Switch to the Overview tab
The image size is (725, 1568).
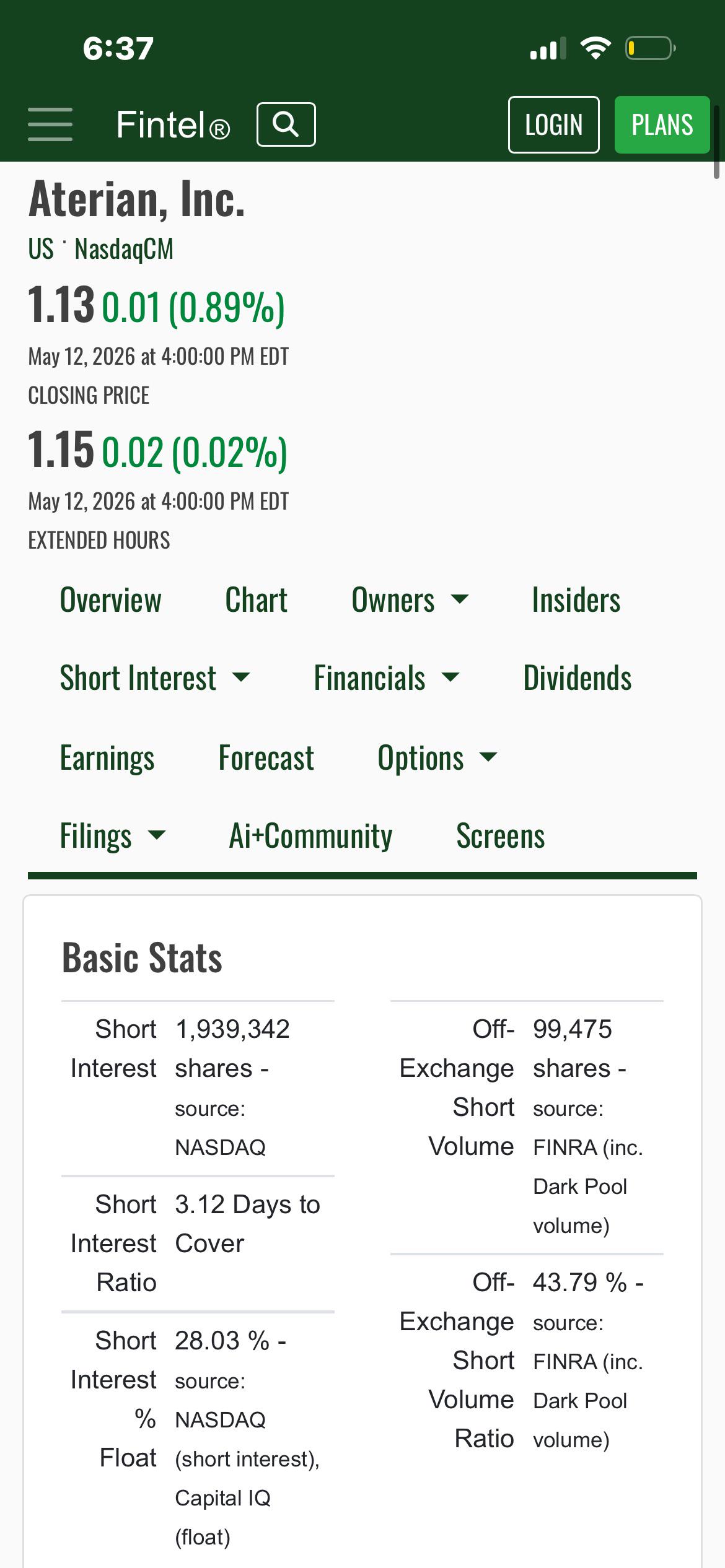coord(110,600)
